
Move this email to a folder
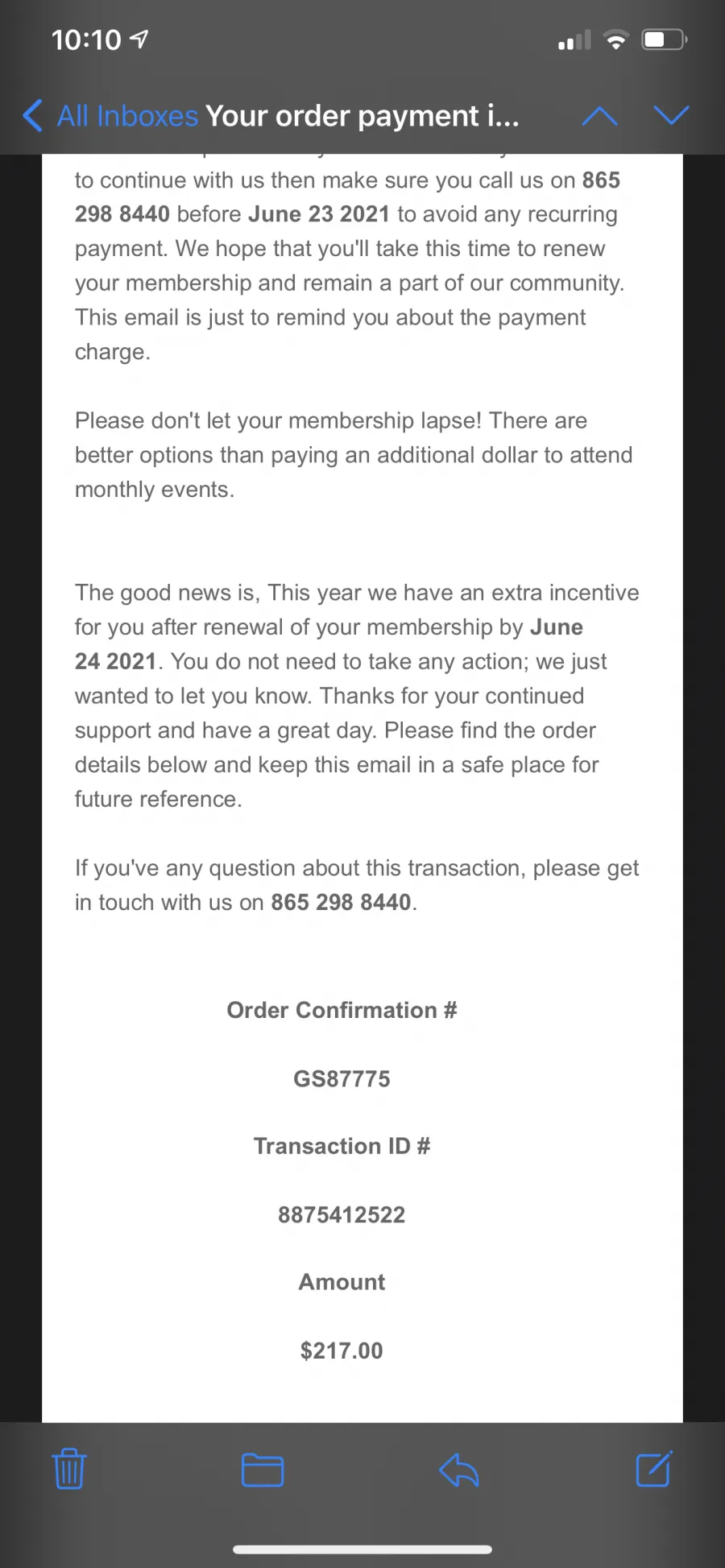click(x=263, y=1470)
